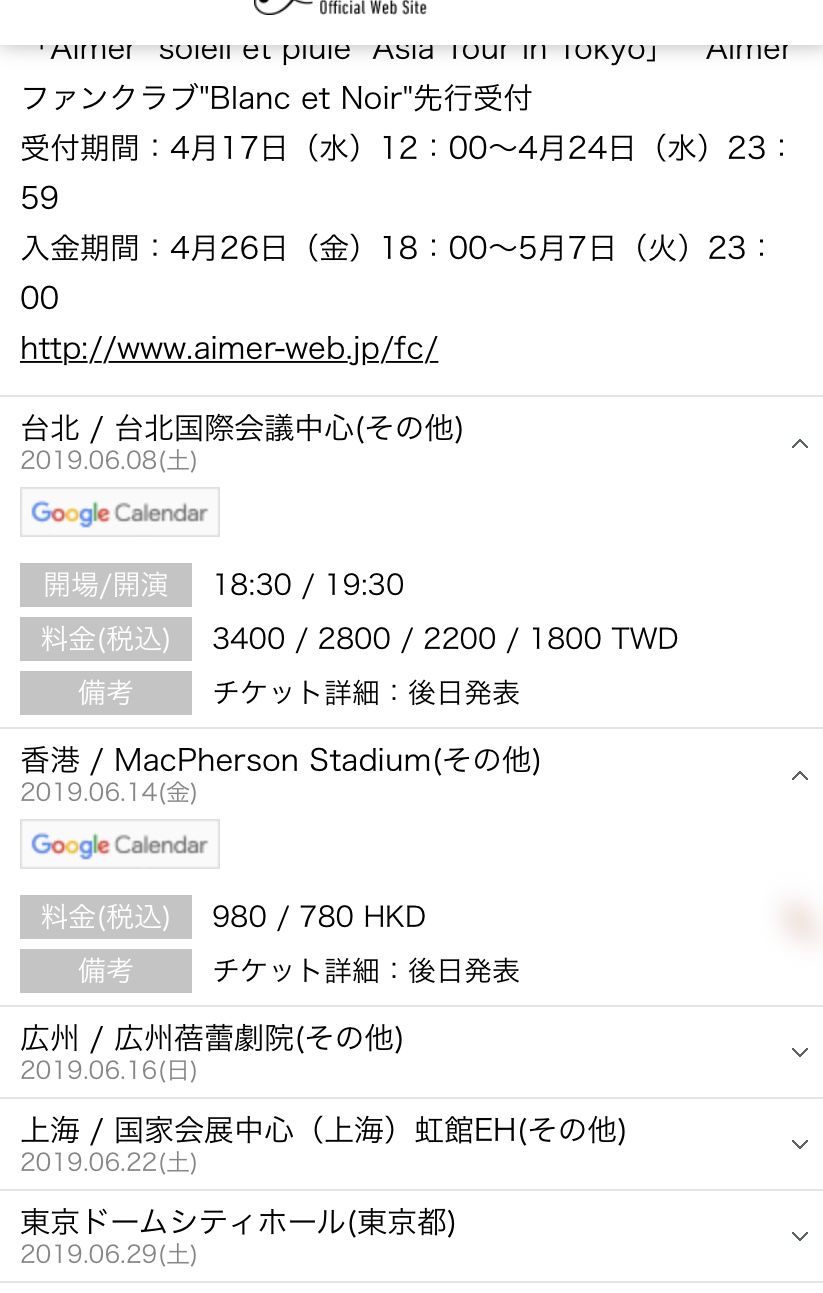This screenshot has width=823, height=1293.
Task: Add the 2019.06.14 Hong Kong show to Google Calendar
Action: tap(120, 844)
